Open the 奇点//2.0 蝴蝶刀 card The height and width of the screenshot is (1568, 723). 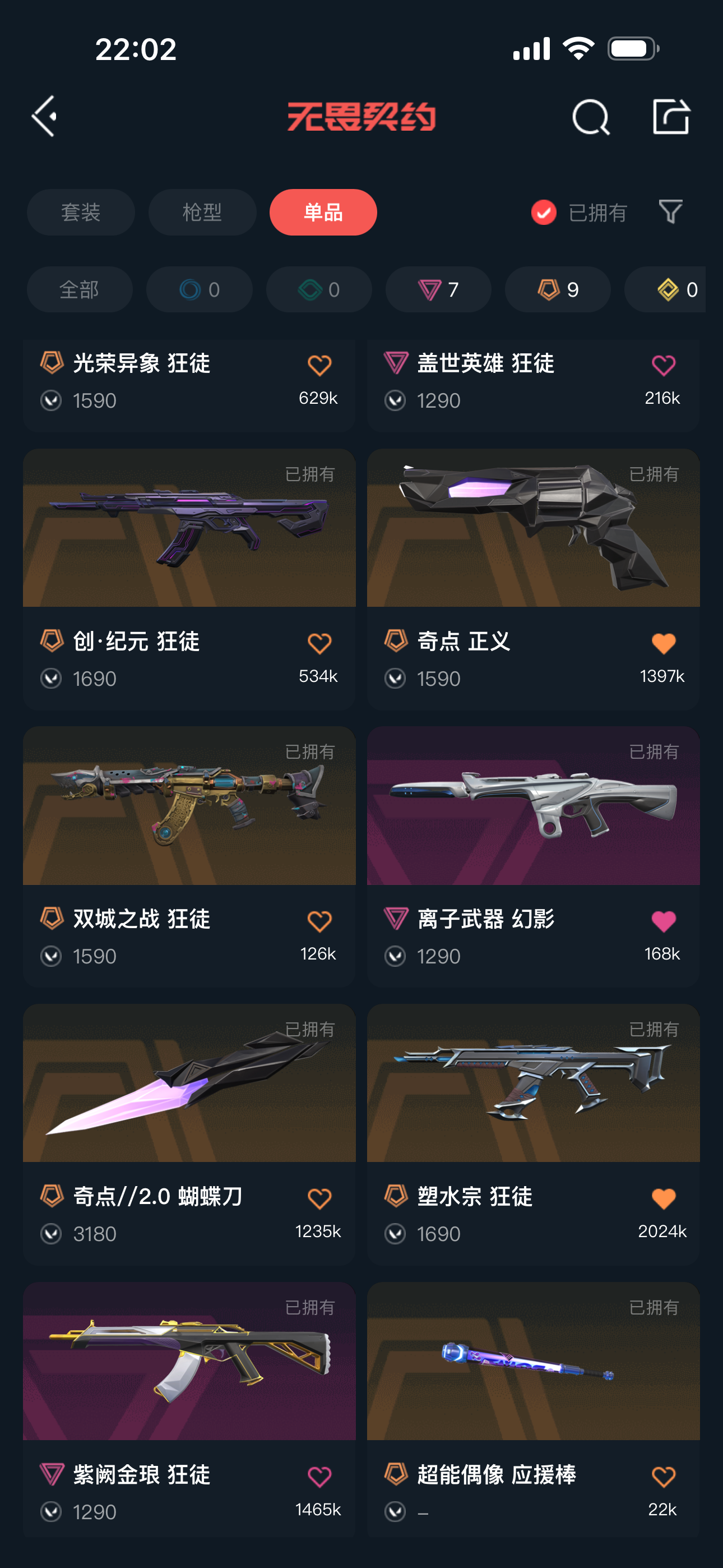[189, 1134]
